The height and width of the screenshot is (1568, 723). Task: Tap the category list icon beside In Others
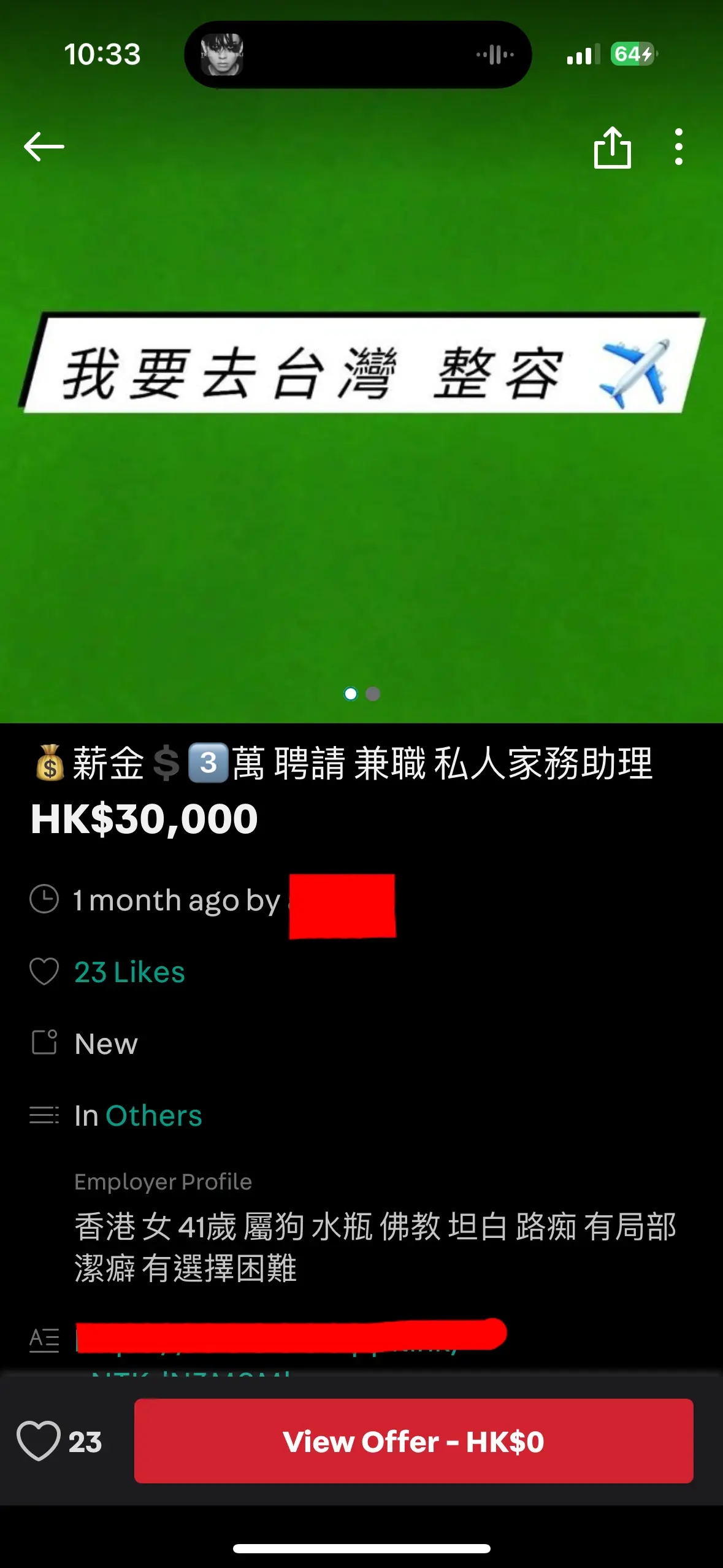pos(44,1115)
